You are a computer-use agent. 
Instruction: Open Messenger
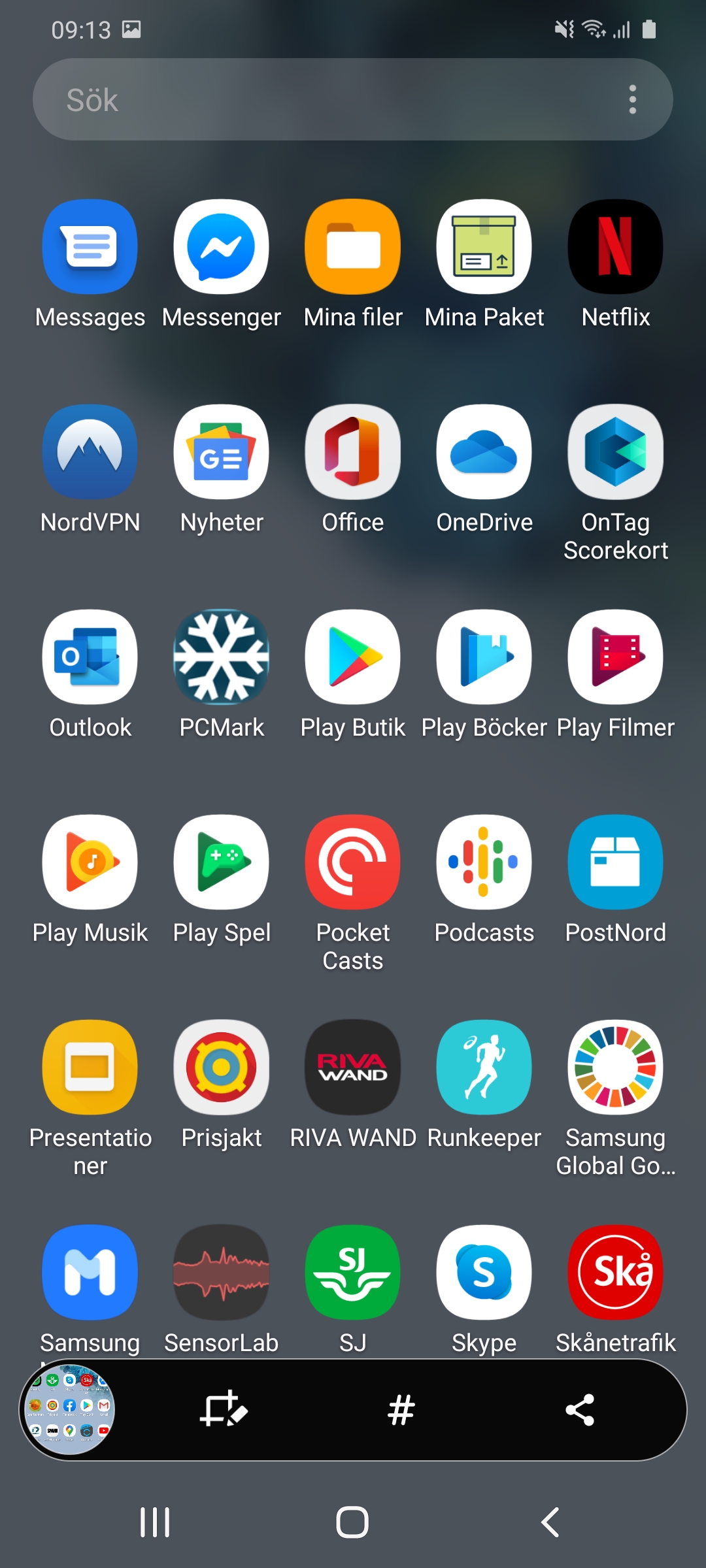[x=221, y=247]
